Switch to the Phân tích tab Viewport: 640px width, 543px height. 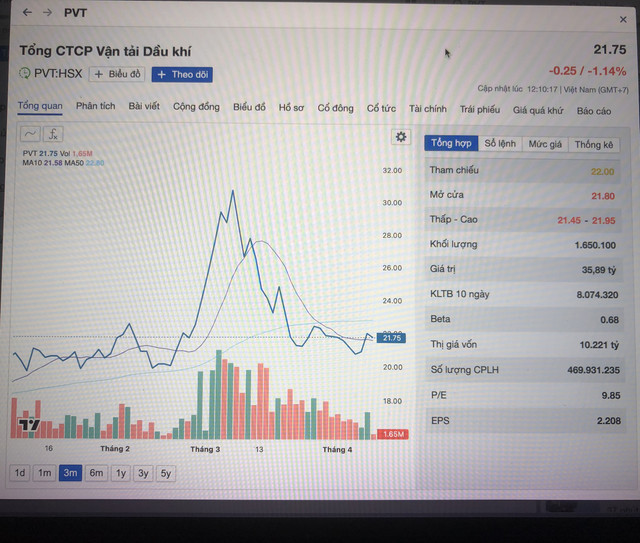(x=95, y=107)
